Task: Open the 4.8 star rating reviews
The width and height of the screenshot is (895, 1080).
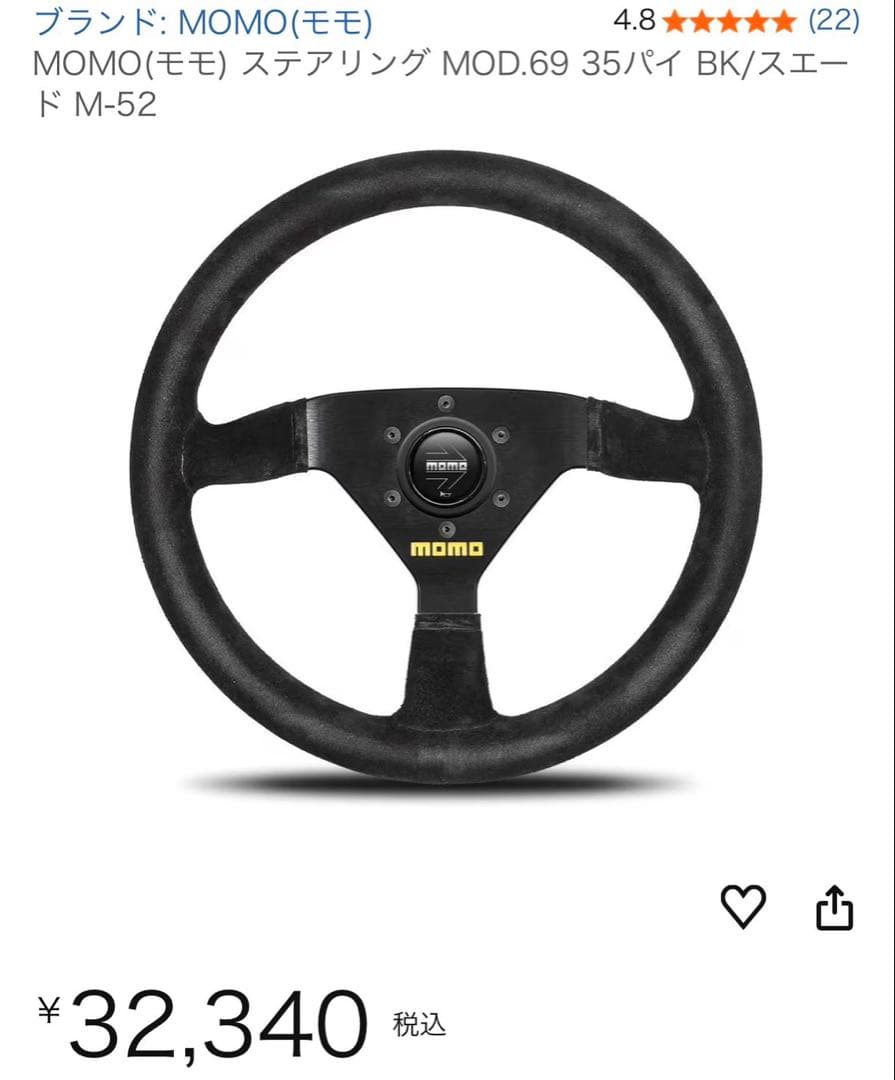Action: [728, 21]
